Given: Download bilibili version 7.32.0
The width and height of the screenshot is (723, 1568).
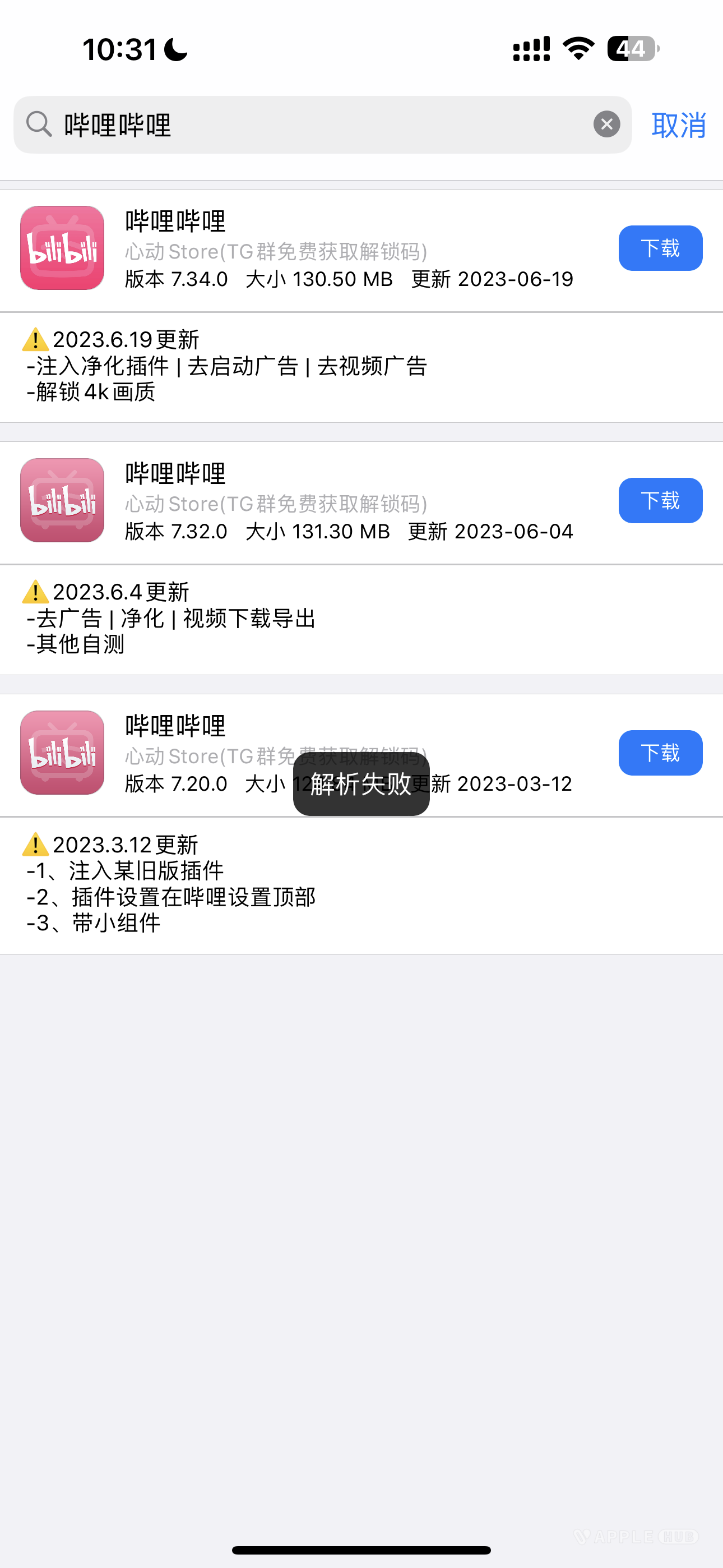Looking at the screenshot, I should click(660, 500).
